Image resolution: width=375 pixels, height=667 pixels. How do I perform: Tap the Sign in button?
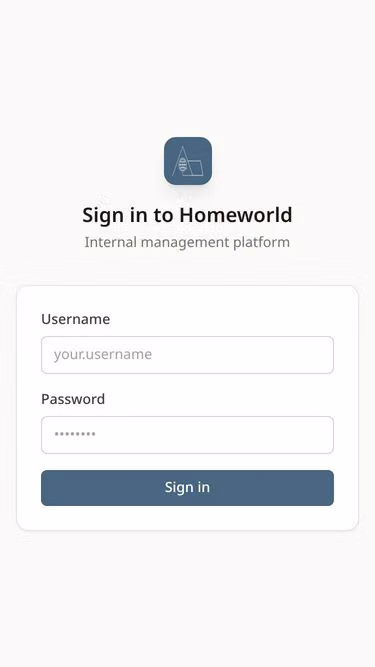(188, 487)
